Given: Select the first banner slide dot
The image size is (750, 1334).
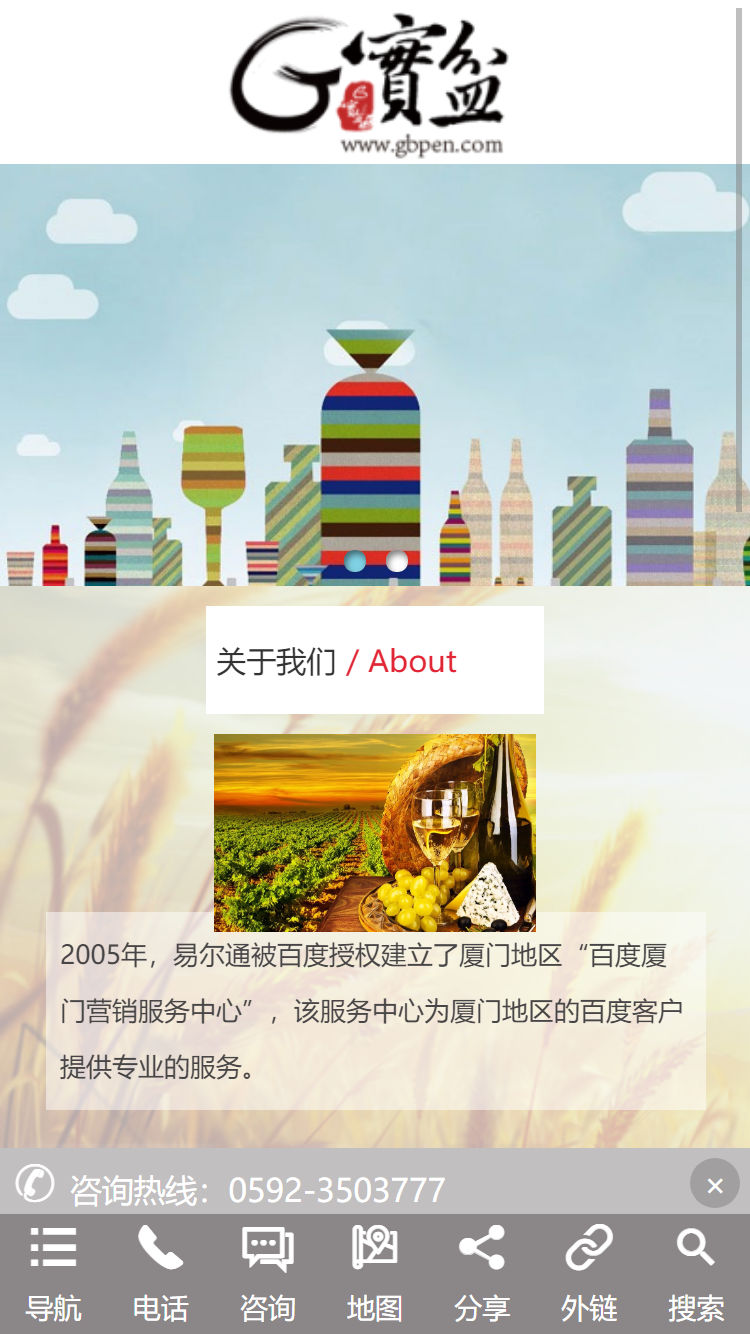Looking at the screenshot, I should (355, 561).
